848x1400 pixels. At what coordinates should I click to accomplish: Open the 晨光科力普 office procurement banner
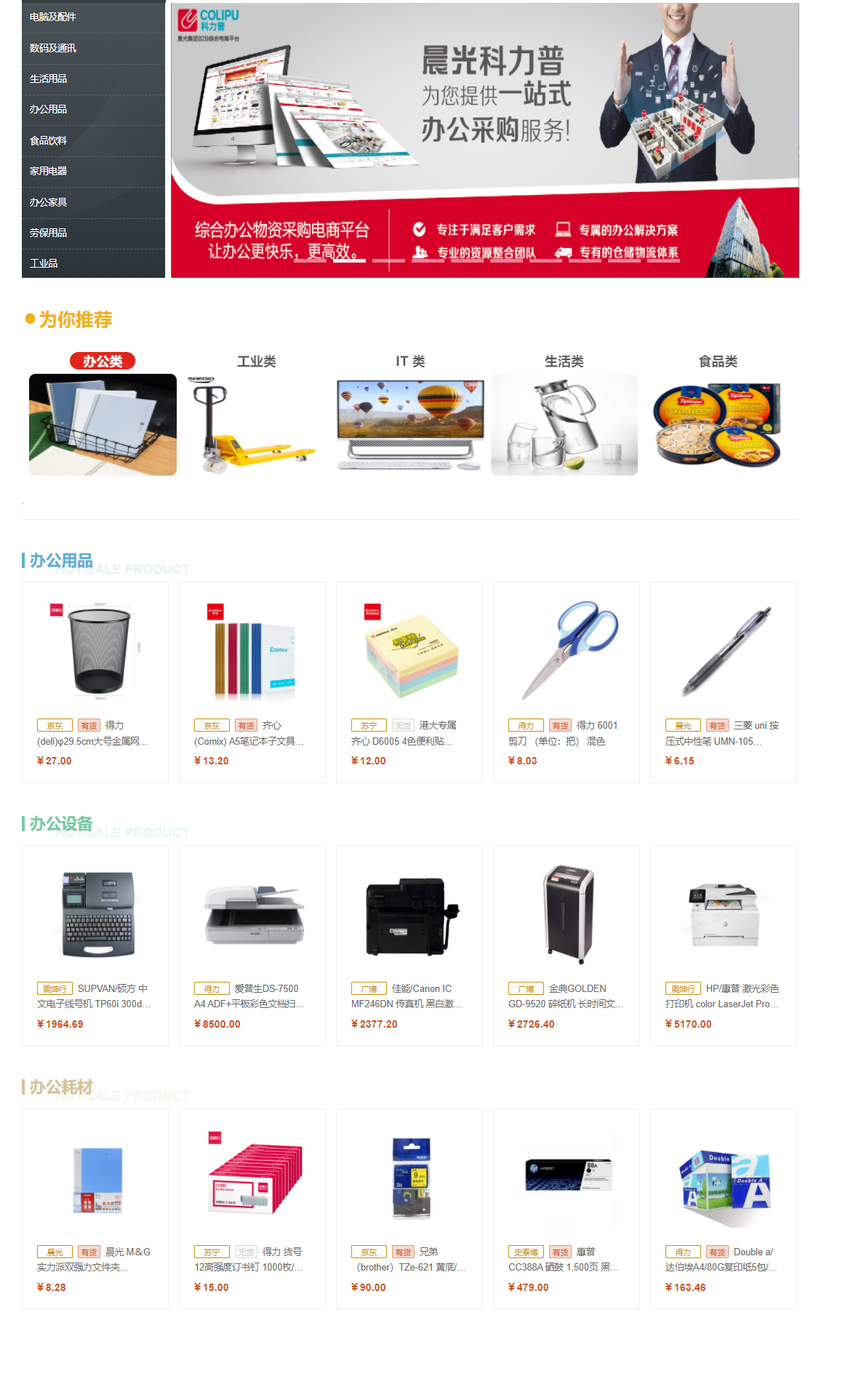click(x=484, y=140)
